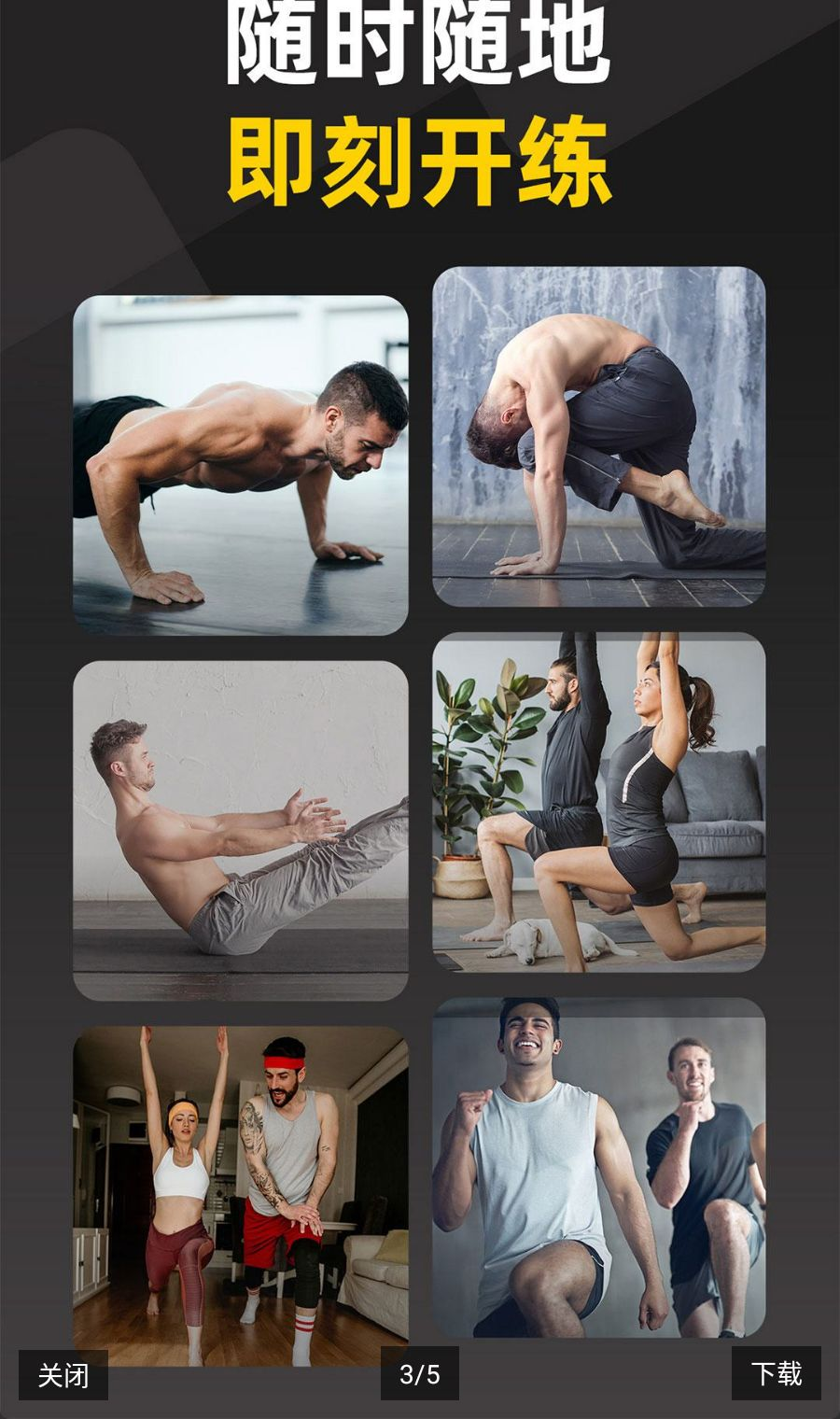Close the image viewer with 关闭
Image resolution: width=840 pixels, height=1419 pixels.
pos(63,1374)
